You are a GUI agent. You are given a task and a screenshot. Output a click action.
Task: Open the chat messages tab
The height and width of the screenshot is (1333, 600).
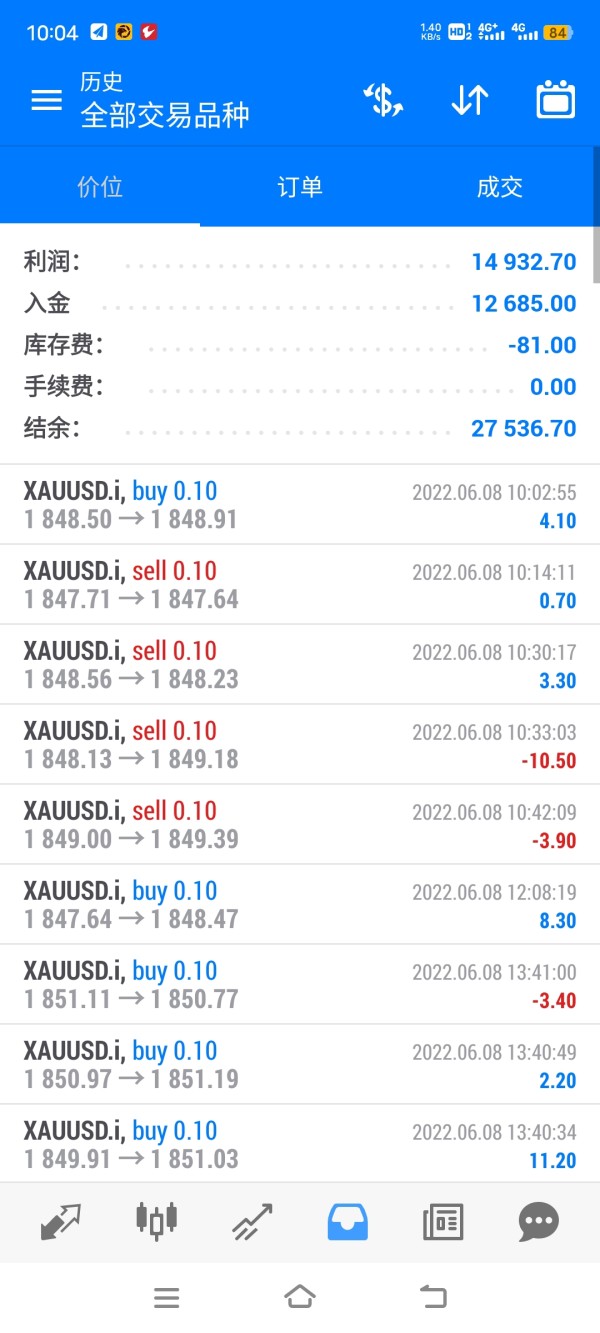point(538,1221)
